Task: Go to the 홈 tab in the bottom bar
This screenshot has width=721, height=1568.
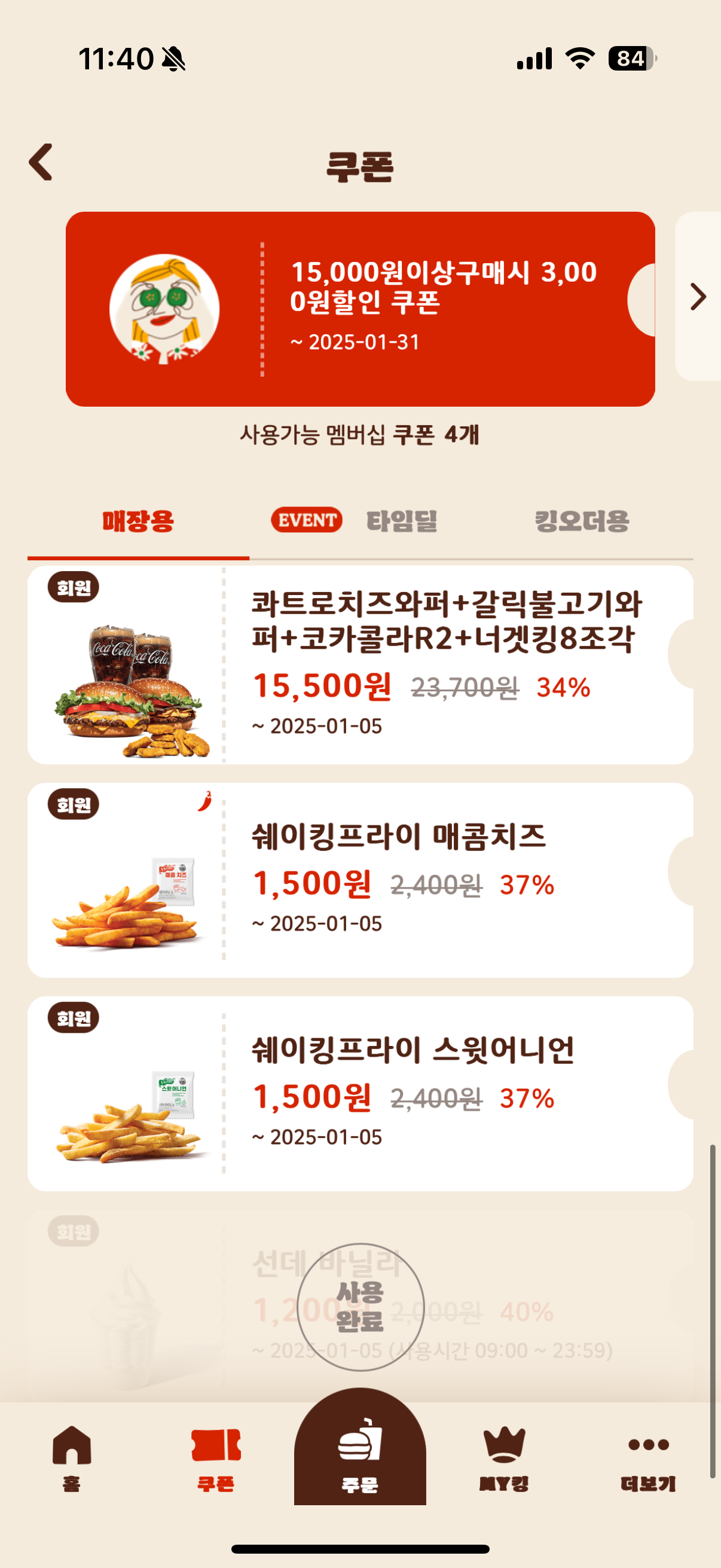Action: (72, 1459)
